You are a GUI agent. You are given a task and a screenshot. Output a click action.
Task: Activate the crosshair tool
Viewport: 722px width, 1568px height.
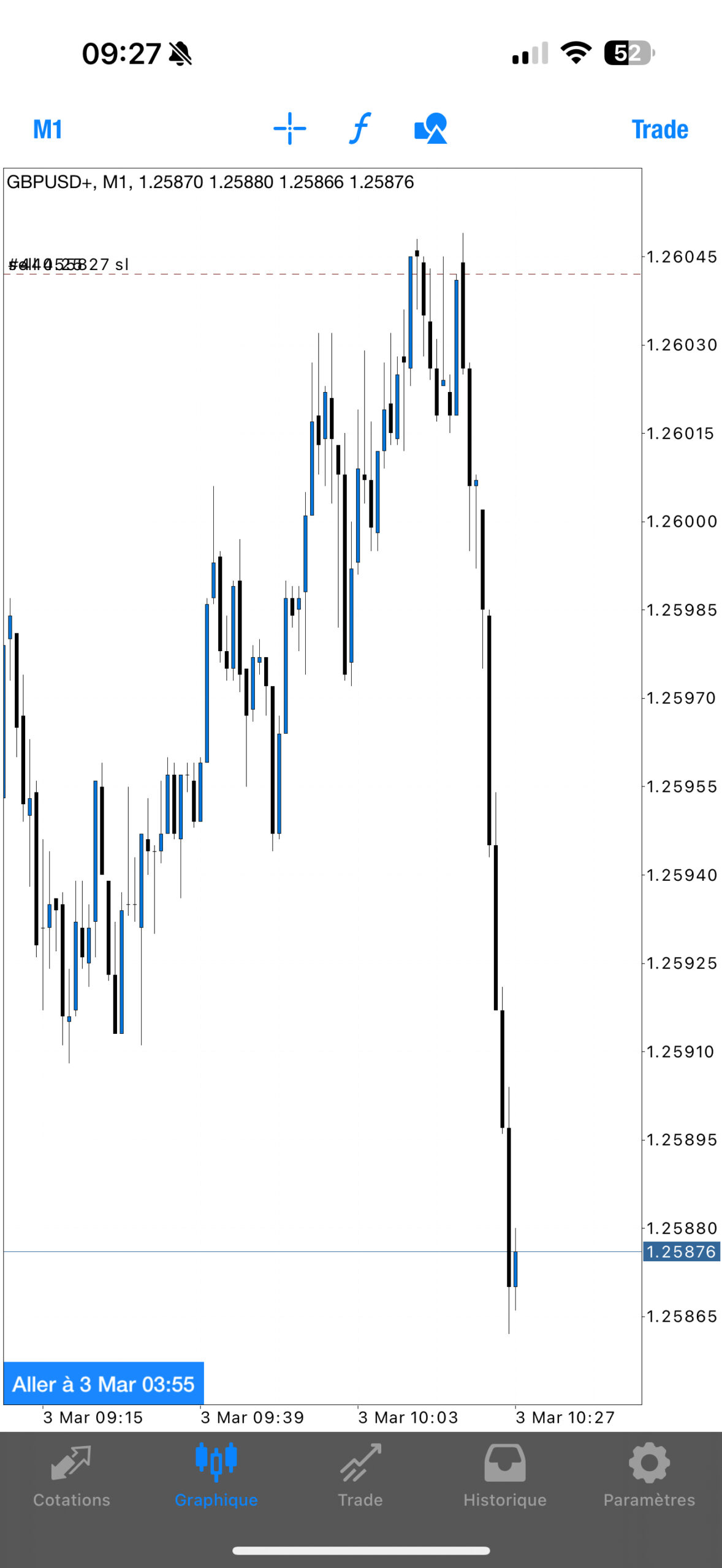tap(290, 129)
